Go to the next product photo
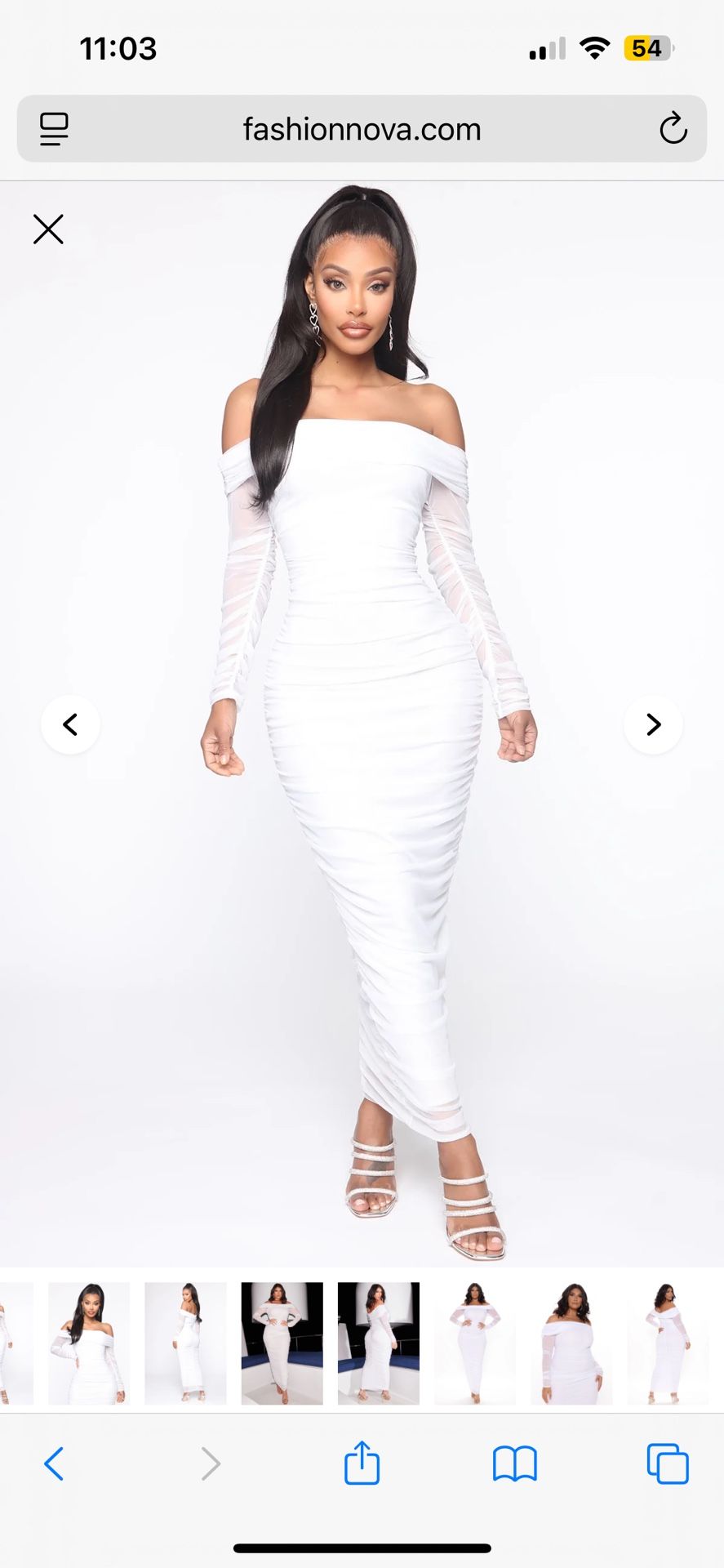 point(653,724)
